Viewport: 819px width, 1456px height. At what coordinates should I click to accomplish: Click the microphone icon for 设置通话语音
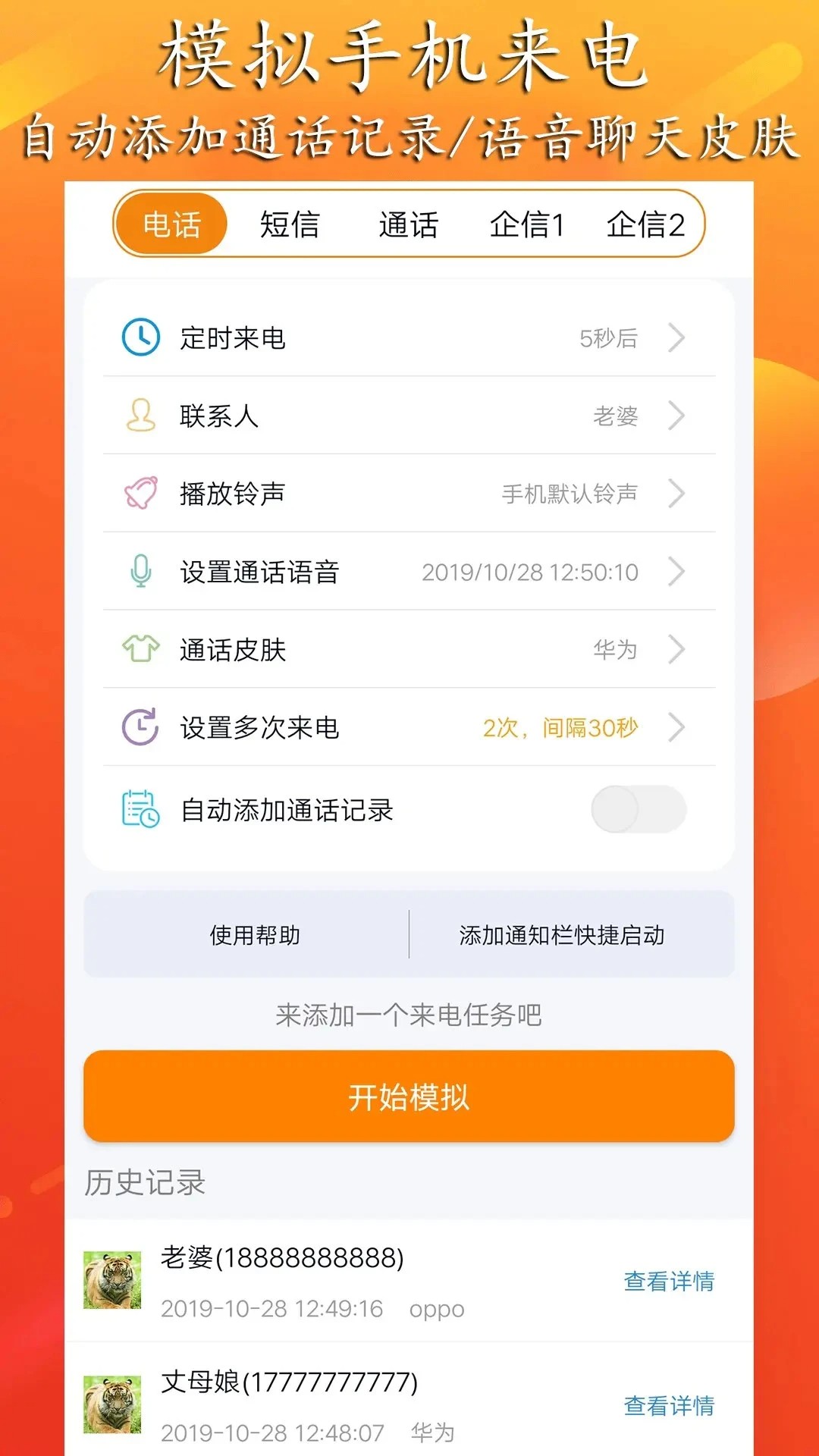(140, 573)
